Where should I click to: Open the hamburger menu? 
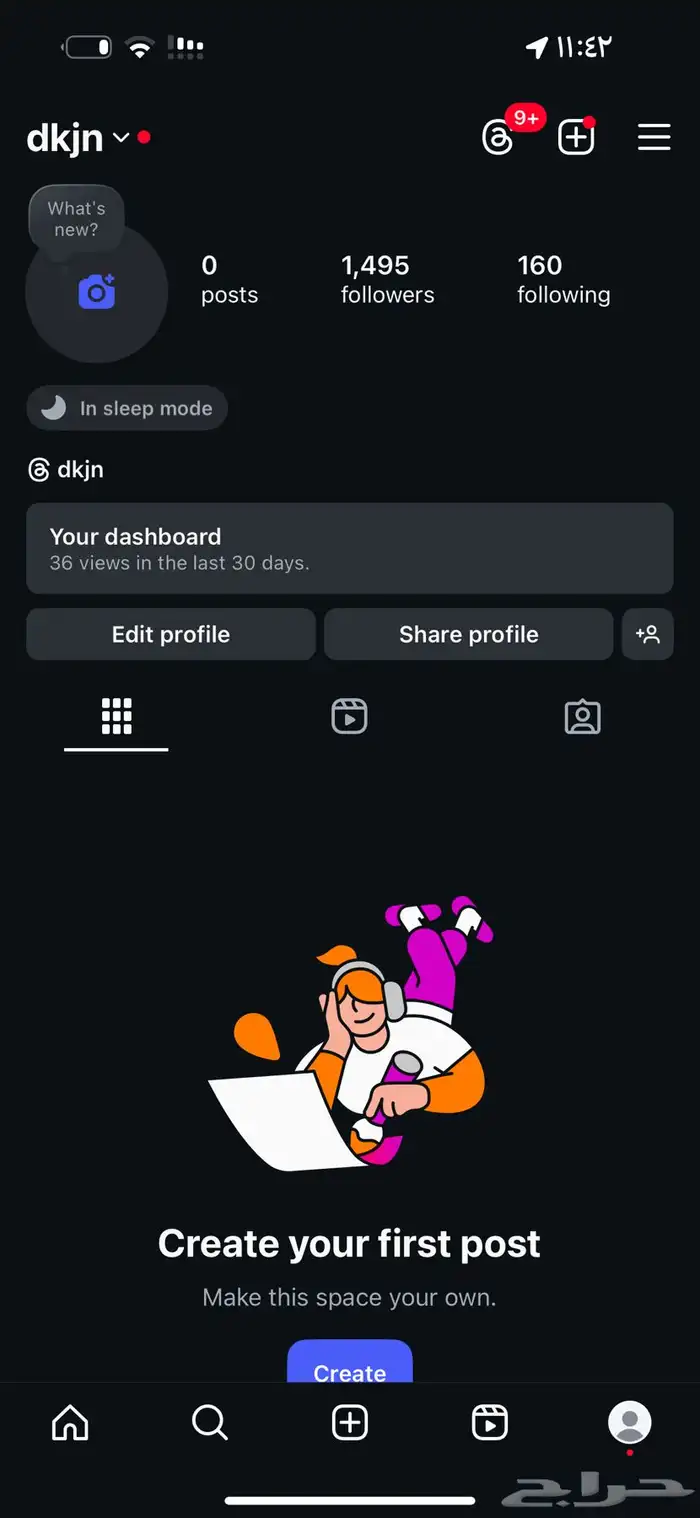(x=654, y=137)
